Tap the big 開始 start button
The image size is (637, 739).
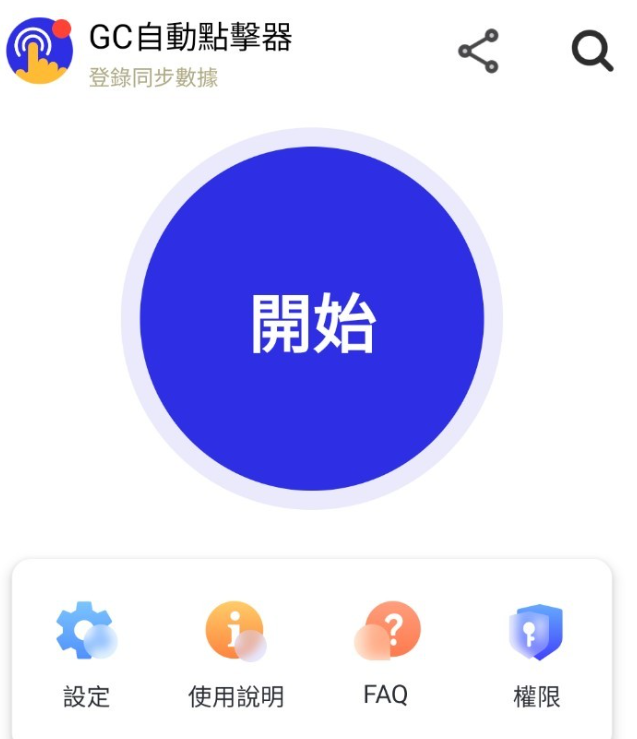click(312, 320)
